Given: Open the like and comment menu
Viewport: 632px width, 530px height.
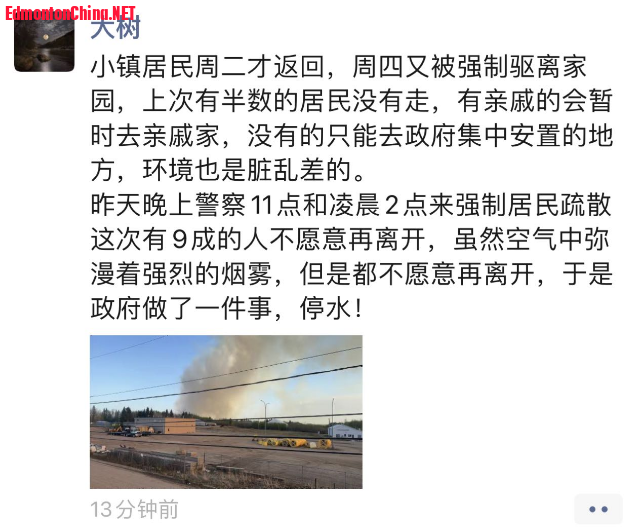Looking at the screenshot, I should (x=598, y=509).
